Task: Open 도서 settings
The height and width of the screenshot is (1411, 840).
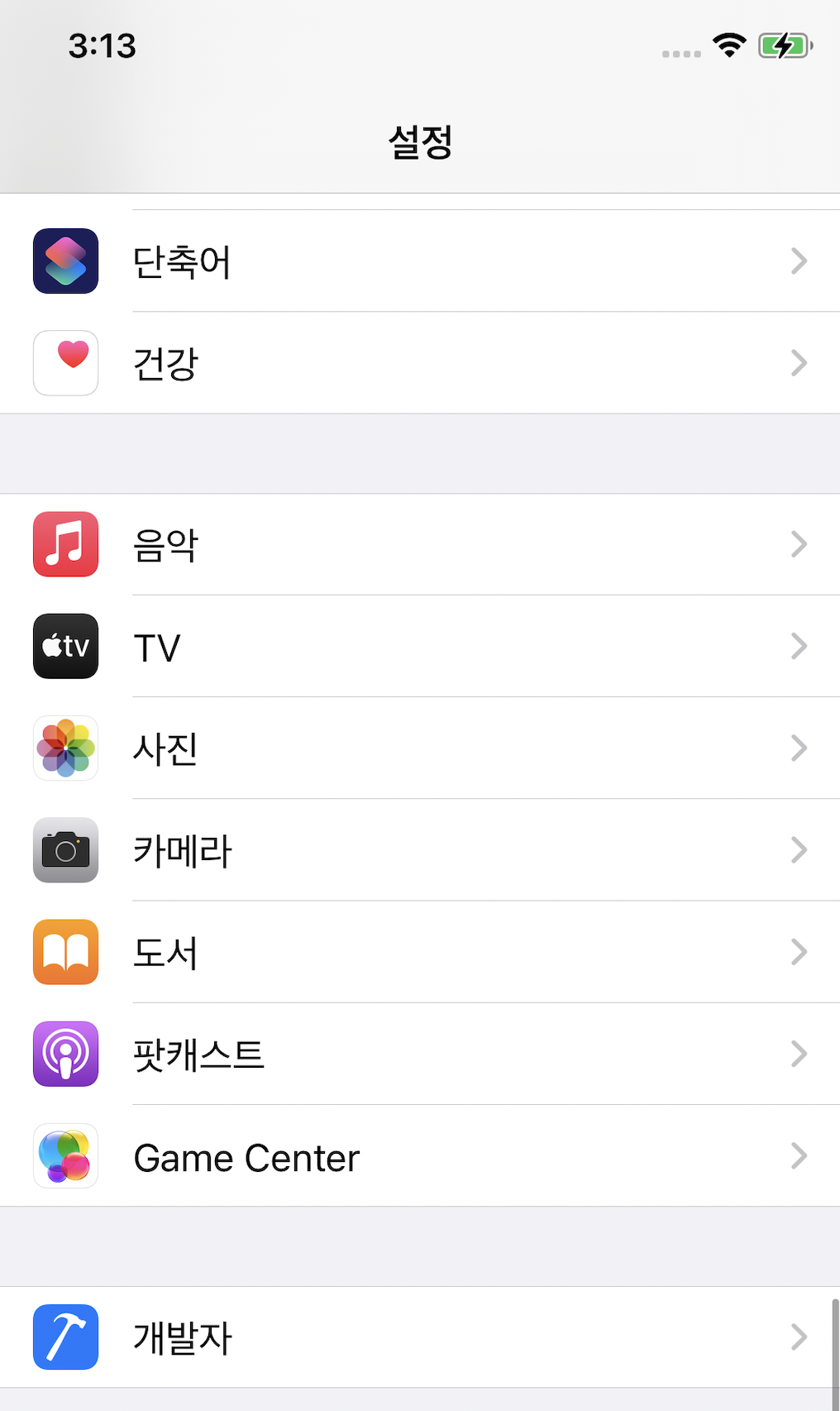Action: tap(420, 952)
